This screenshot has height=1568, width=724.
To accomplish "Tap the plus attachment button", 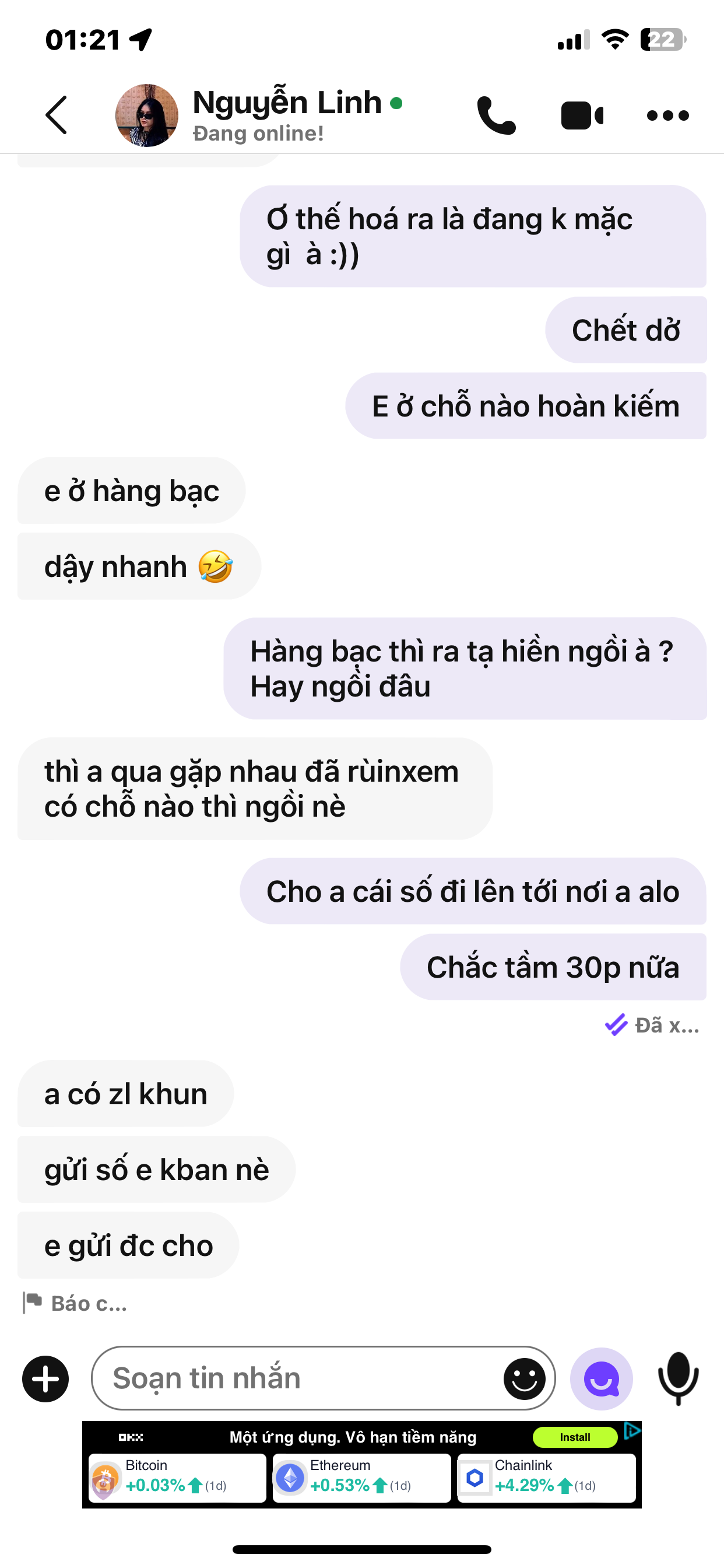I will point(45,1378).
